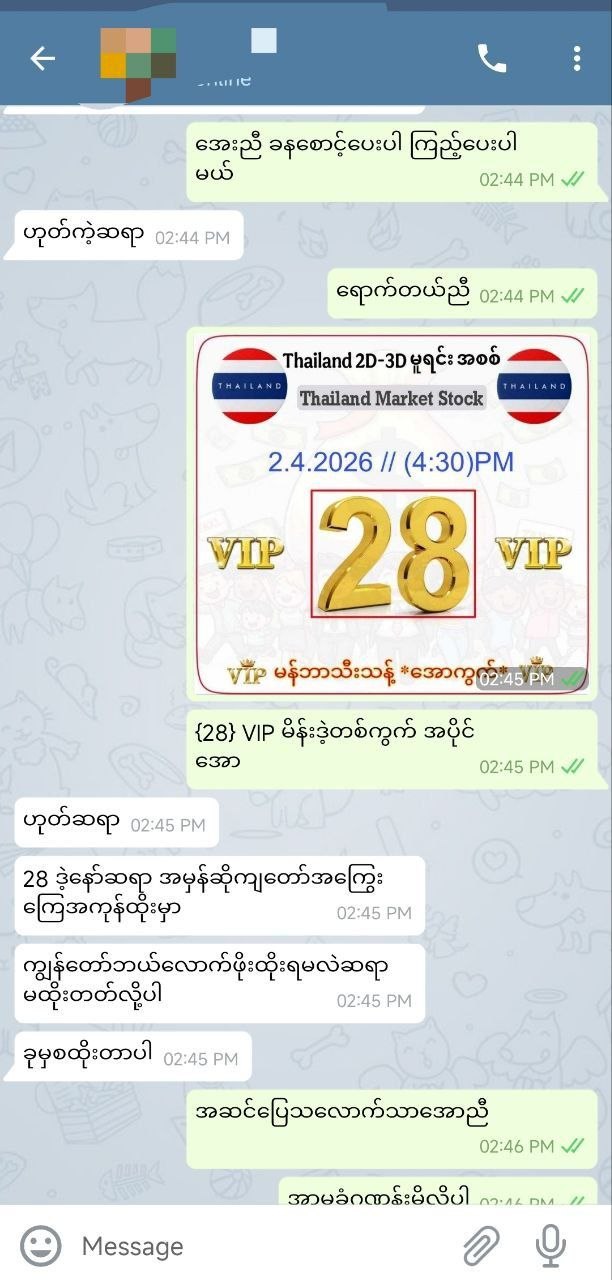Open the three-dot overflow menu

(x=577, y=59)
